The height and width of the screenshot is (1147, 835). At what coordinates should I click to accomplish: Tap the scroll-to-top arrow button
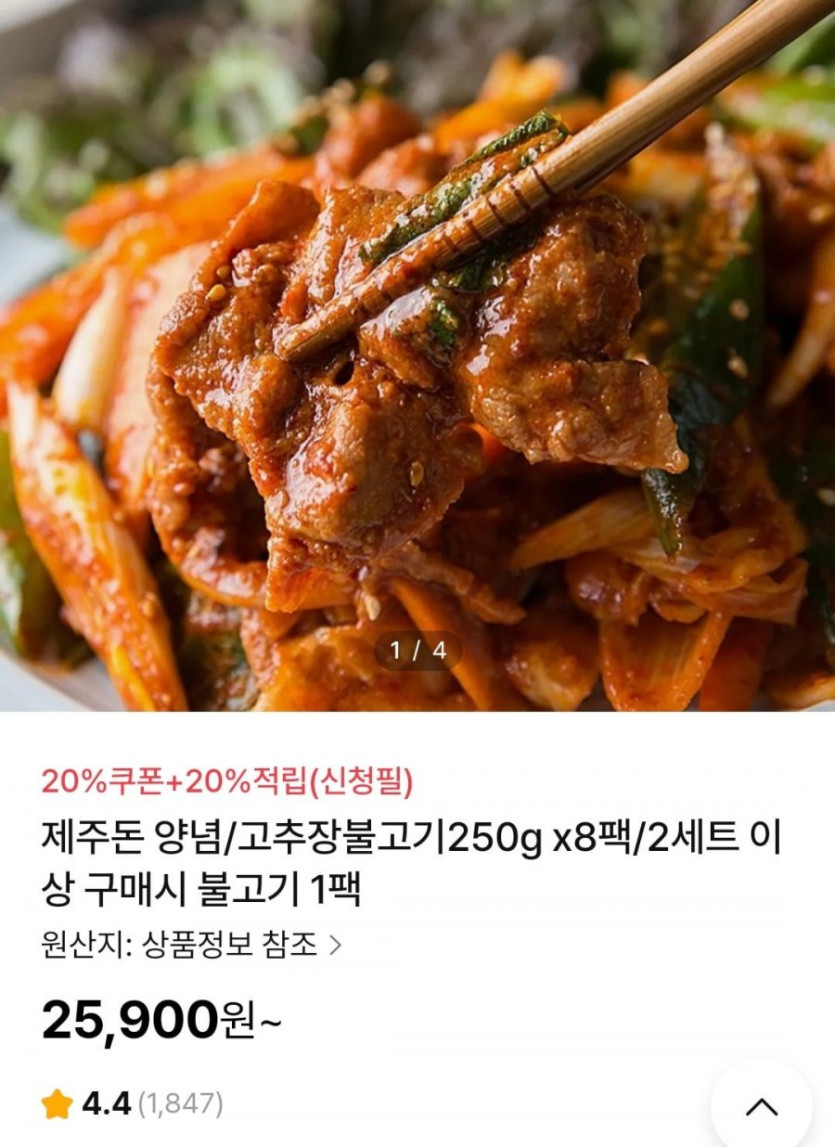pyautogui.click(x=762, y=1106)
